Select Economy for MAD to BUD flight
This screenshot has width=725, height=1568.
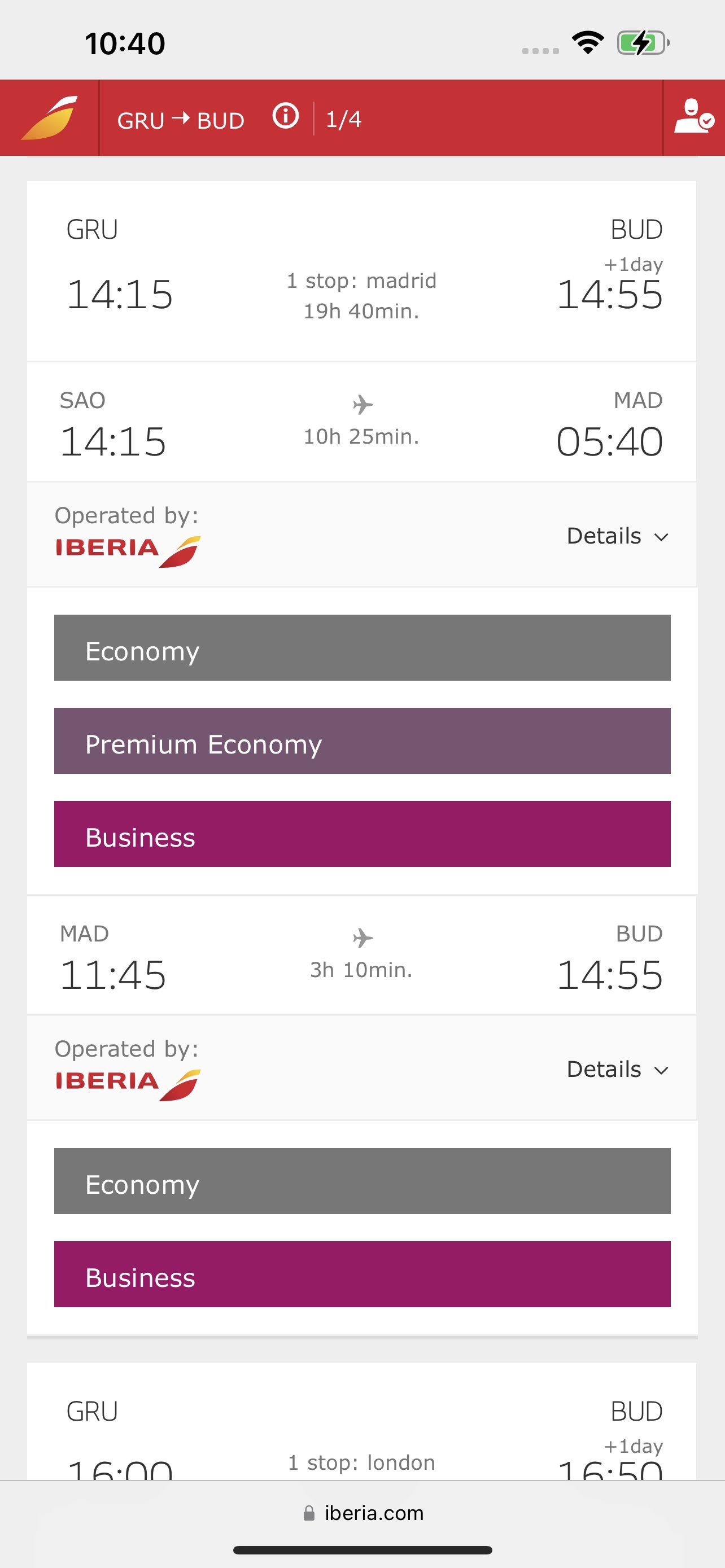(x=362, y=1181)
